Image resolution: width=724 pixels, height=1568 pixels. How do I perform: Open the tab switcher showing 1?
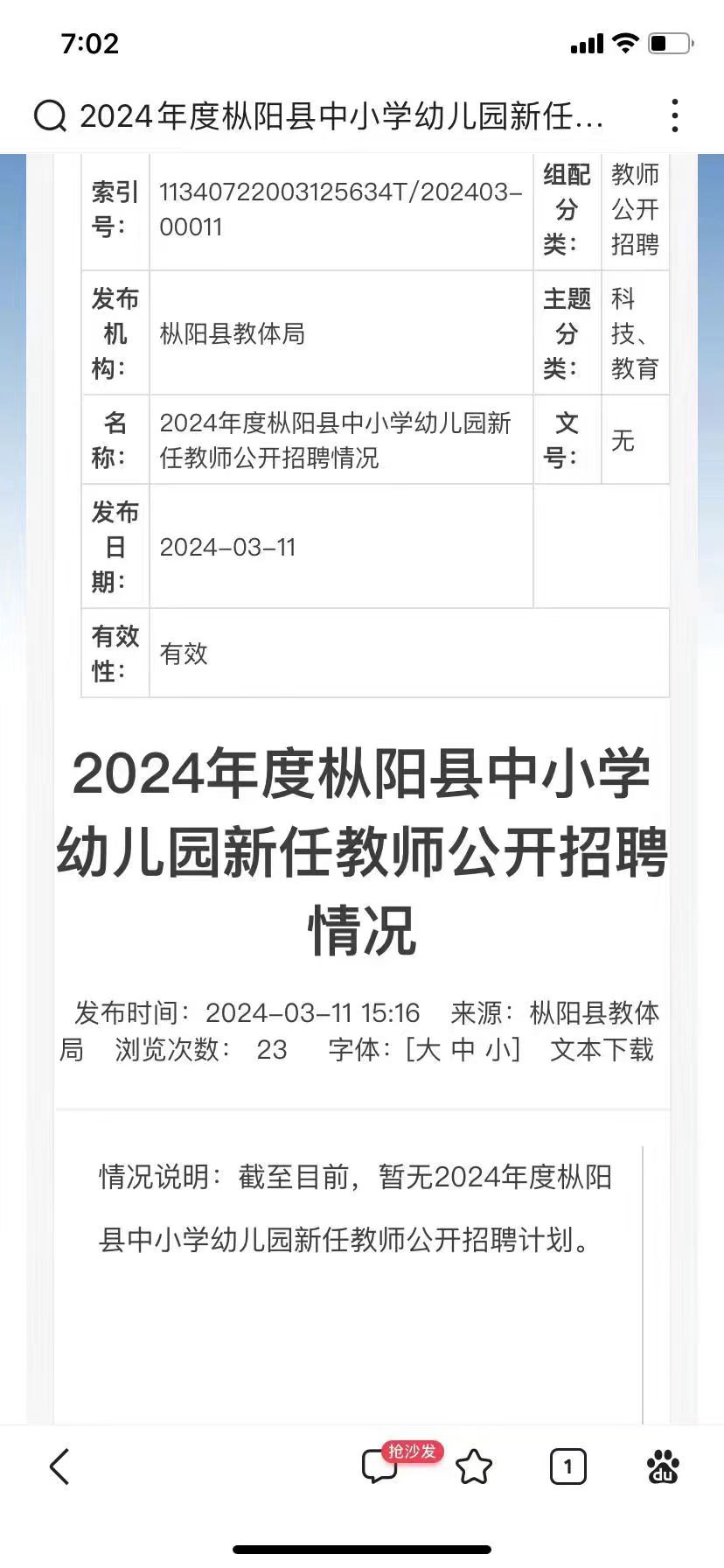(567, 1467)
